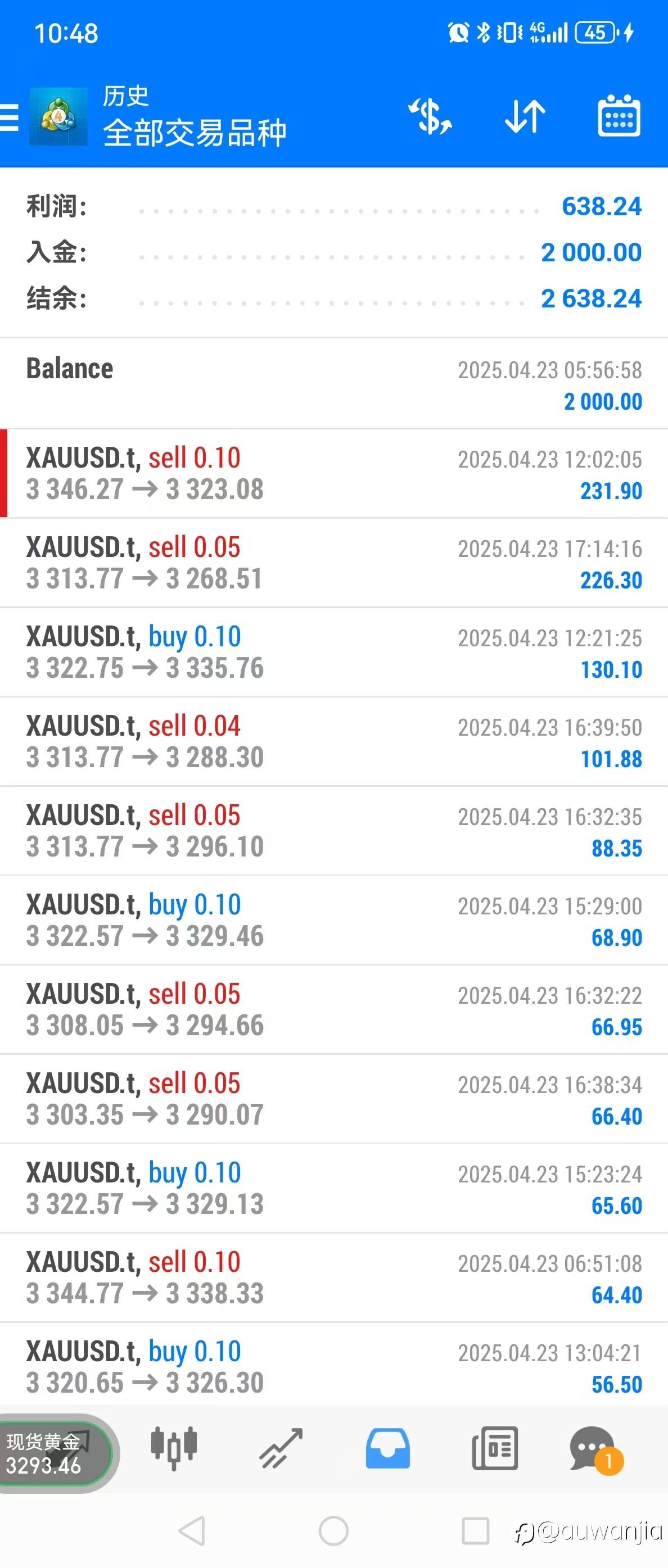Viewport: 668px width, 1568px height.
Task: Open the buy 0.10 trade with profit 56.50
Action: click(333, 1367)
